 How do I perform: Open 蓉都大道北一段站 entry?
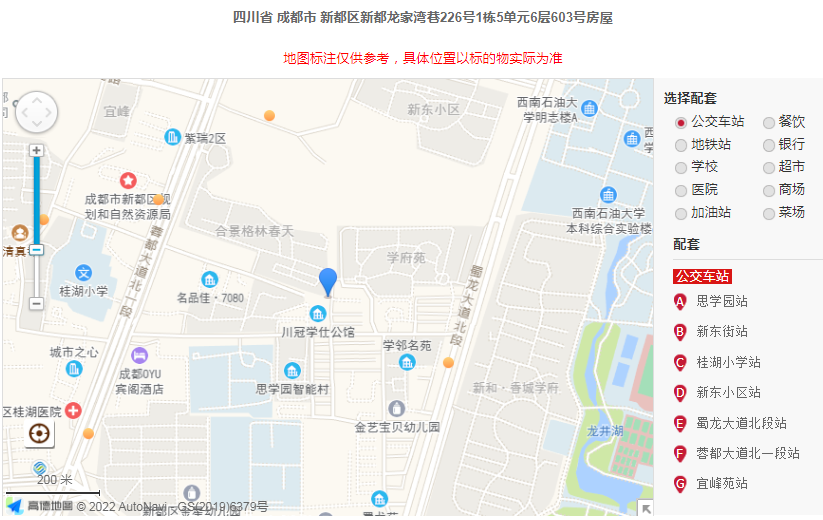(747, 453)
